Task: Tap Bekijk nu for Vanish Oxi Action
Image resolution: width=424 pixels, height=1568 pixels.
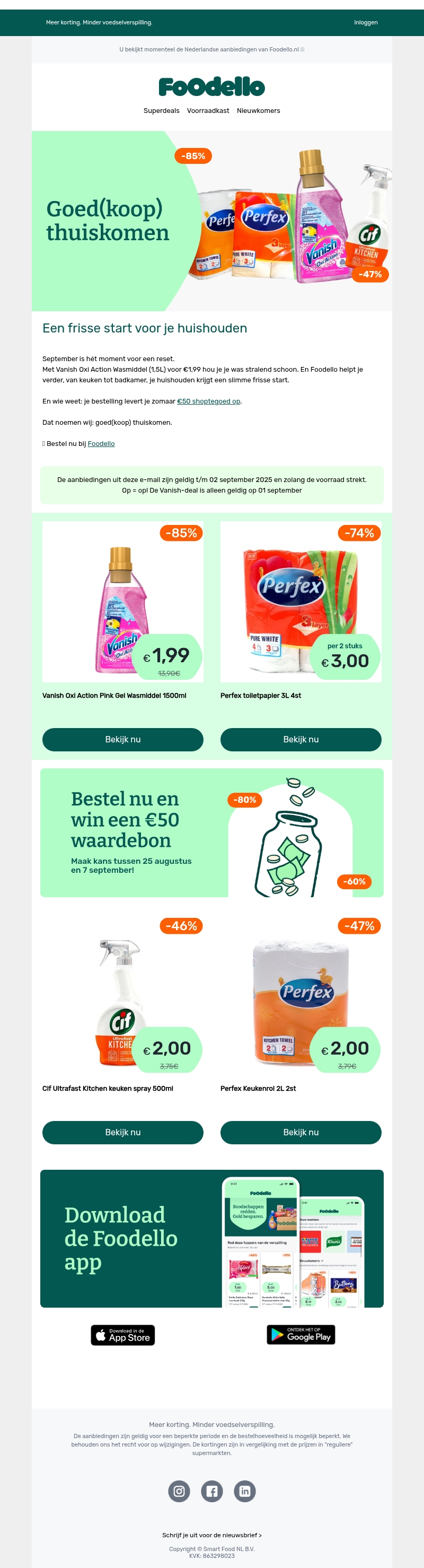Action: (x=123, y=739)
